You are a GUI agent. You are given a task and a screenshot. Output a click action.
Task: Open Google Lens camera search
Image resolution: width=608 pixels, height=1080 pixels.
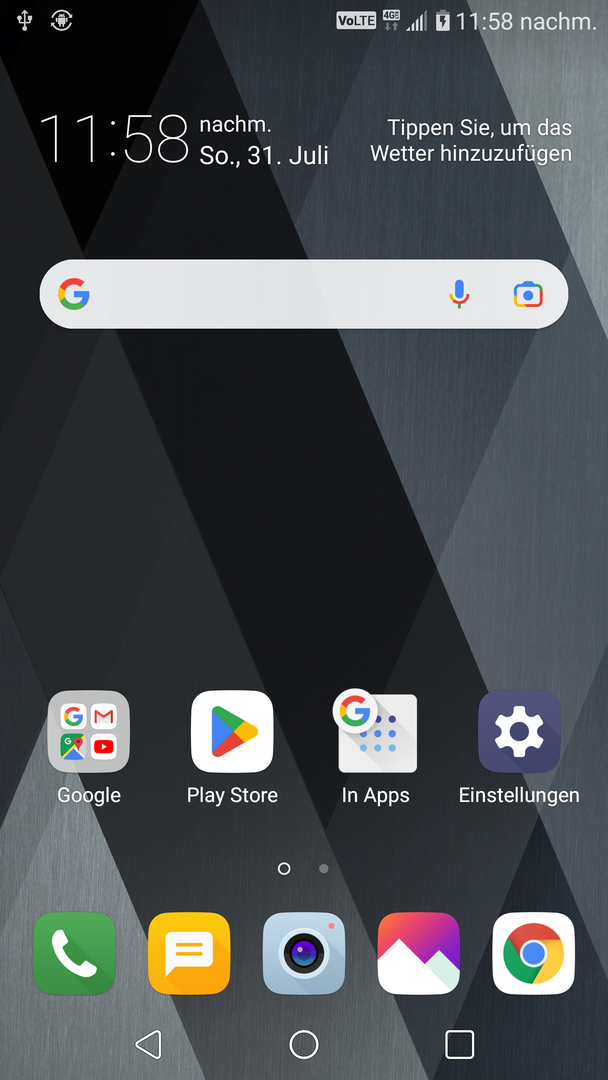click(528, 294)
